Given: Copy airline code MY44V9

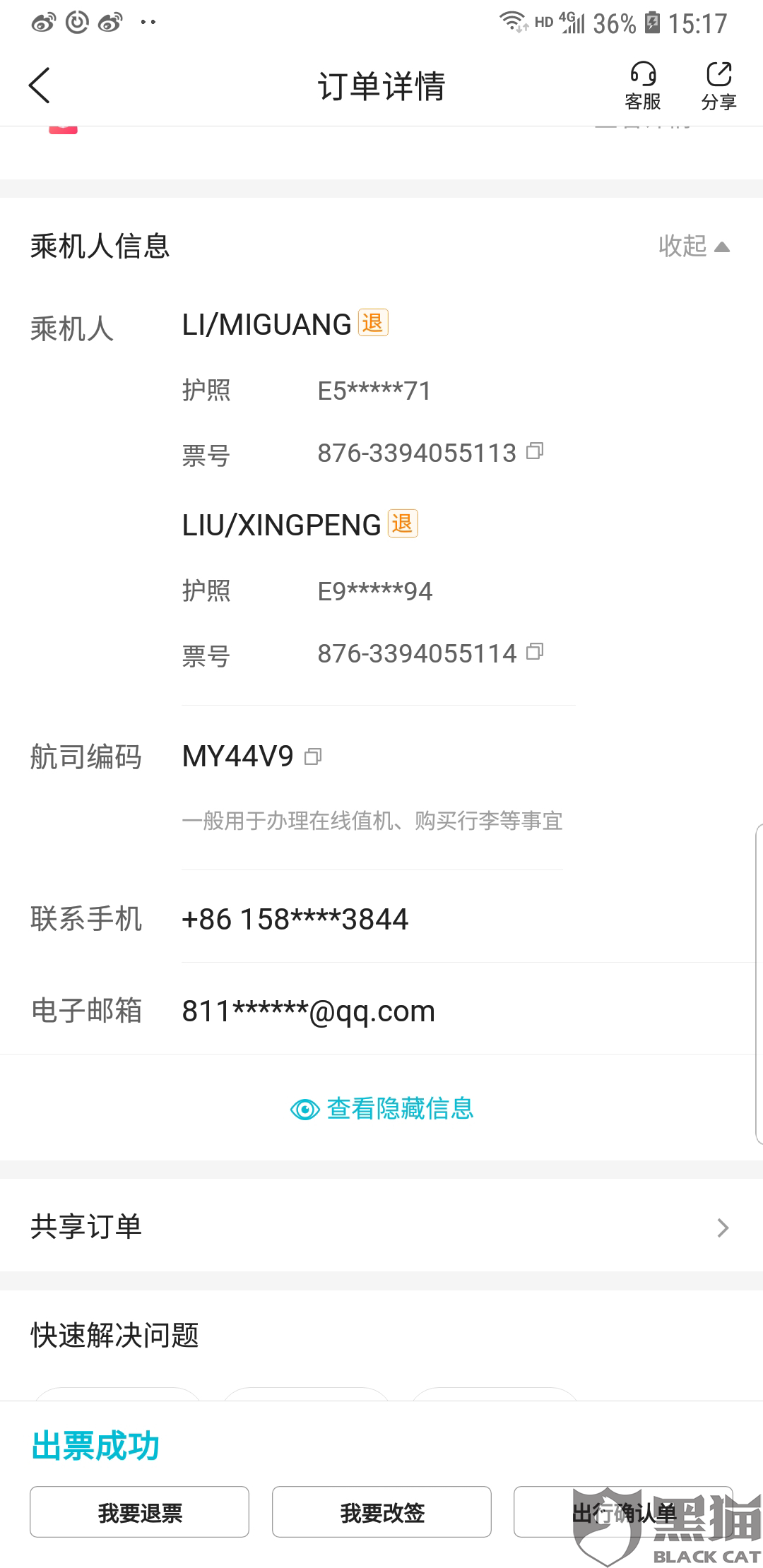Looking at the screenshot, I should tap(313, 757).
